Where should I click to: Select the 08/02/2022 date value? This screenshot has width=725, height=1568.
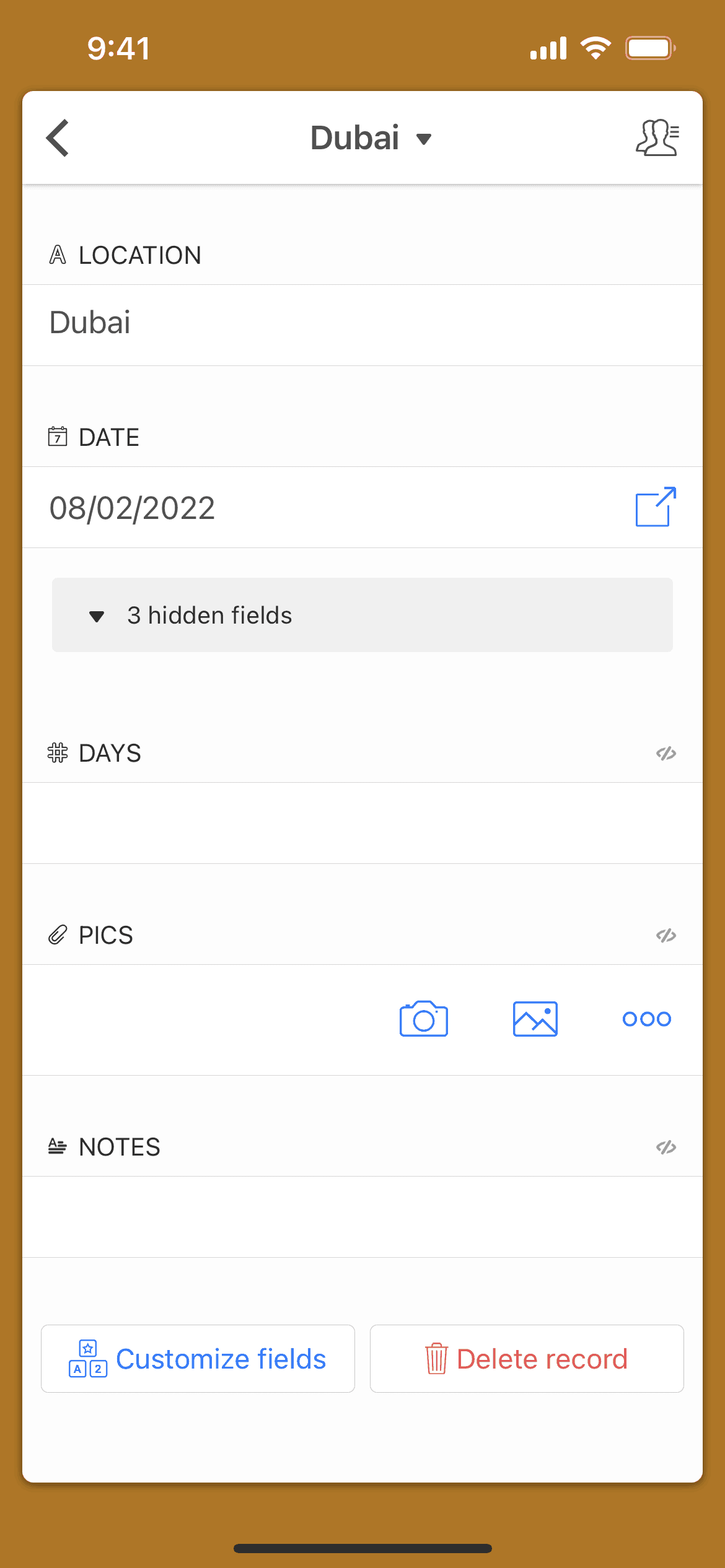click(x=131, y=507)
